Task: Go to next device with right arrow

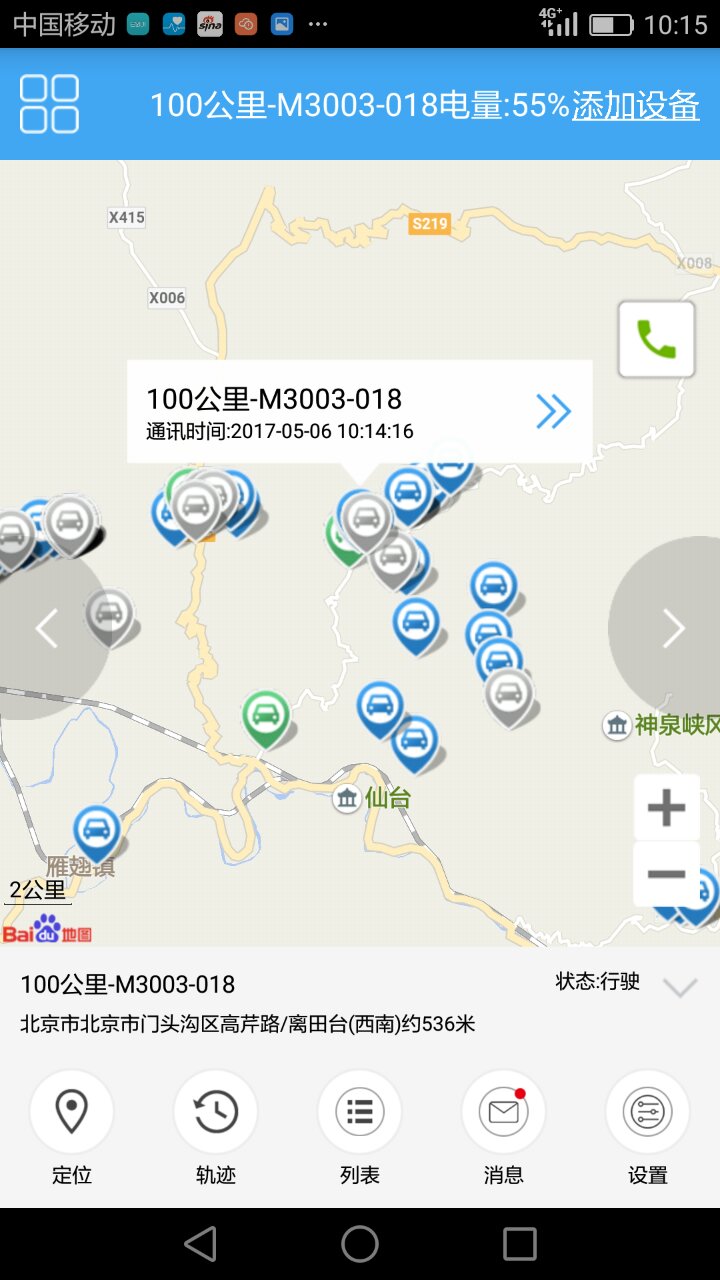Action: tap(673, 628)
